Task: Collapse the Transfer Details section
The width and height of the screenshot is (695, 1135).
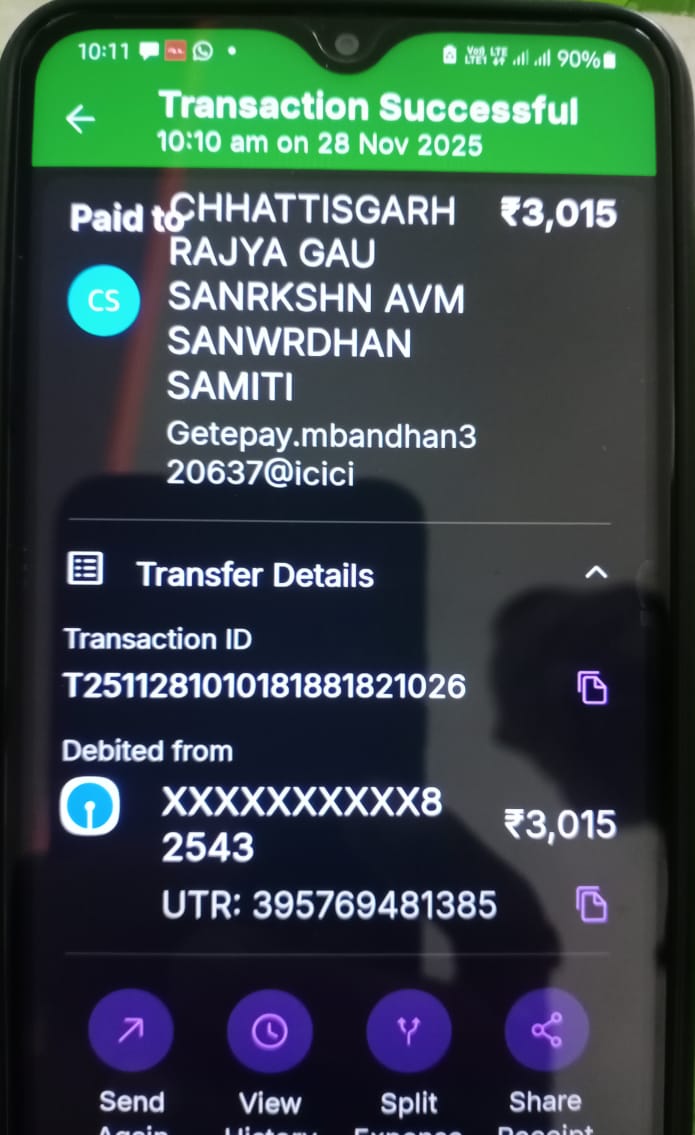Action: 596,572
